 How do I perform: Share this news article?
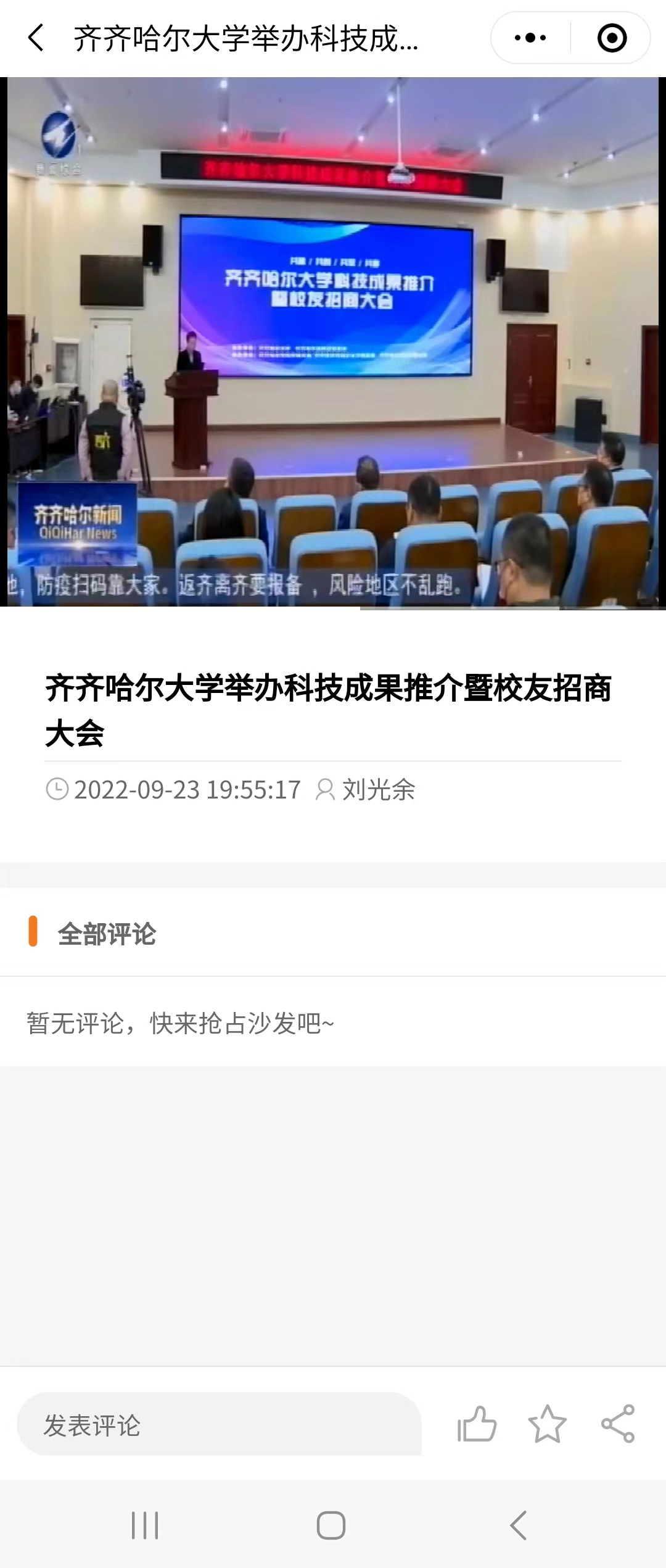618,1424
